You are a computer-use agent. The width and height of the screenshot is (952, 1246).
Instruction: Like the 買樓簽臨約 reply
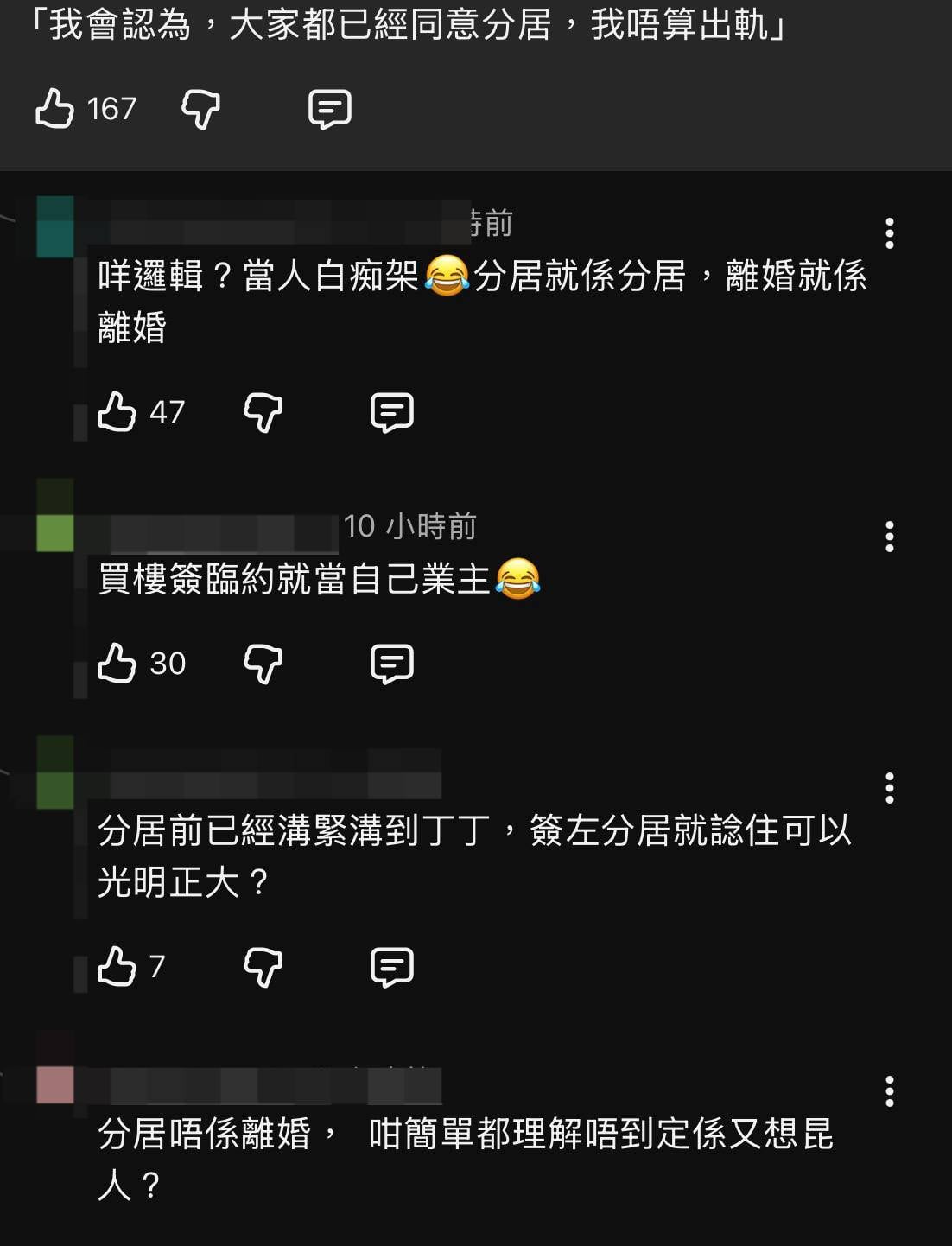click(117, 664)
